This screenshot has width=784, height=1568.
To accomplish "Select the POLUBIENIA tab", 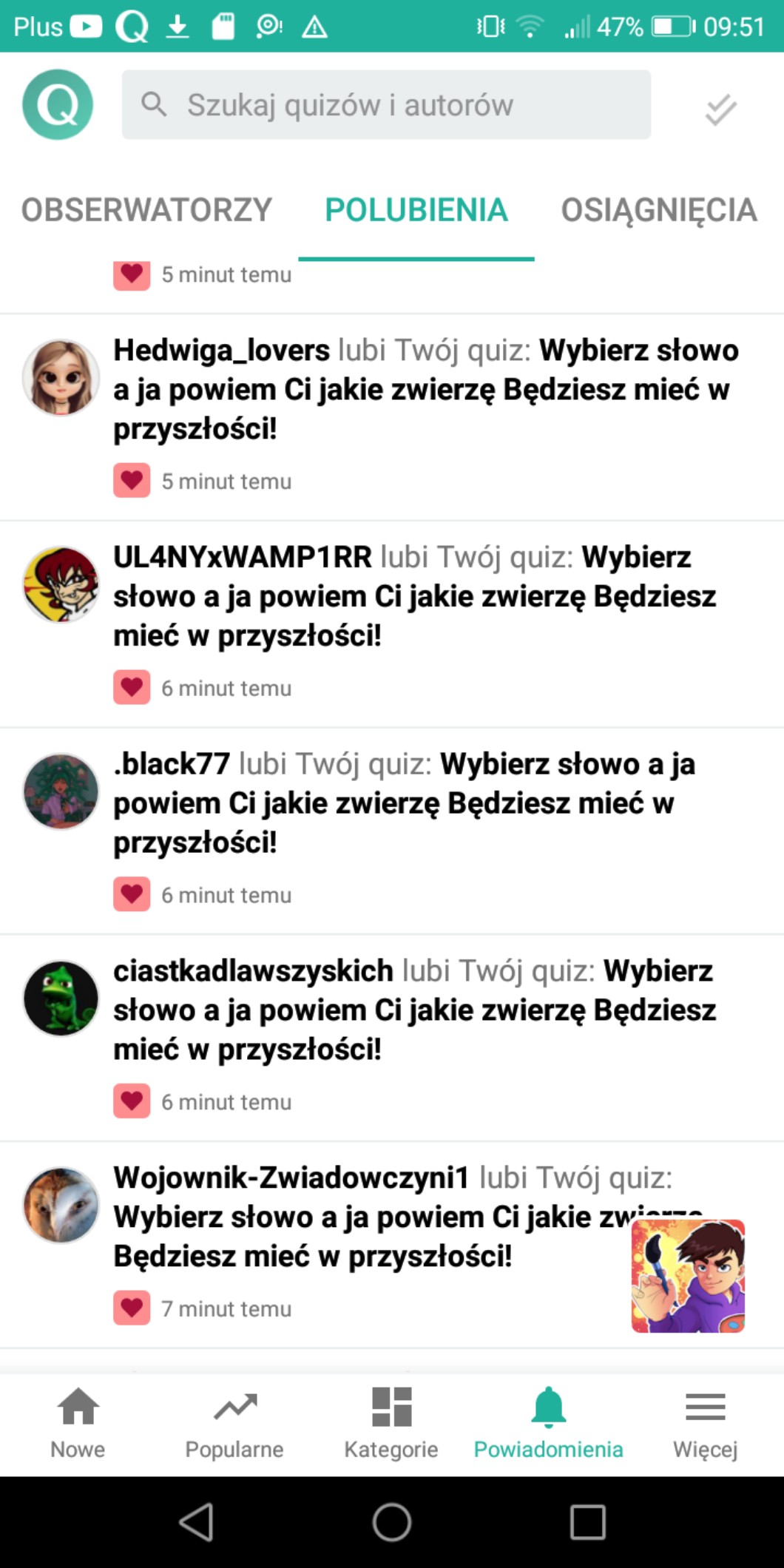I will tap(416, 210).
